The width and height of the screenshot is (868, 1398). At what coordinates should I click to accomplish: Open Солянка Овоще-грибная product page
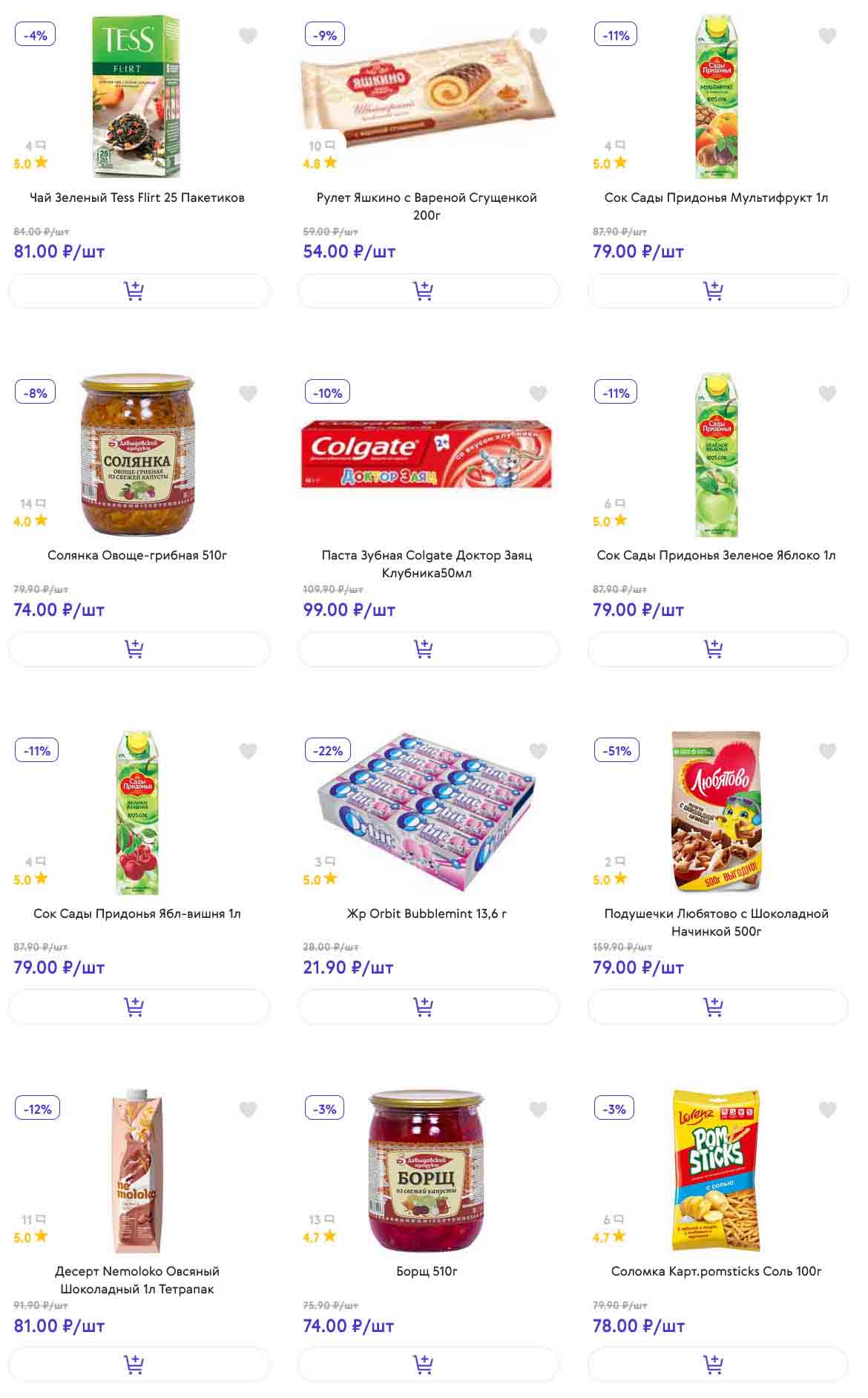[x=137, y=555]
